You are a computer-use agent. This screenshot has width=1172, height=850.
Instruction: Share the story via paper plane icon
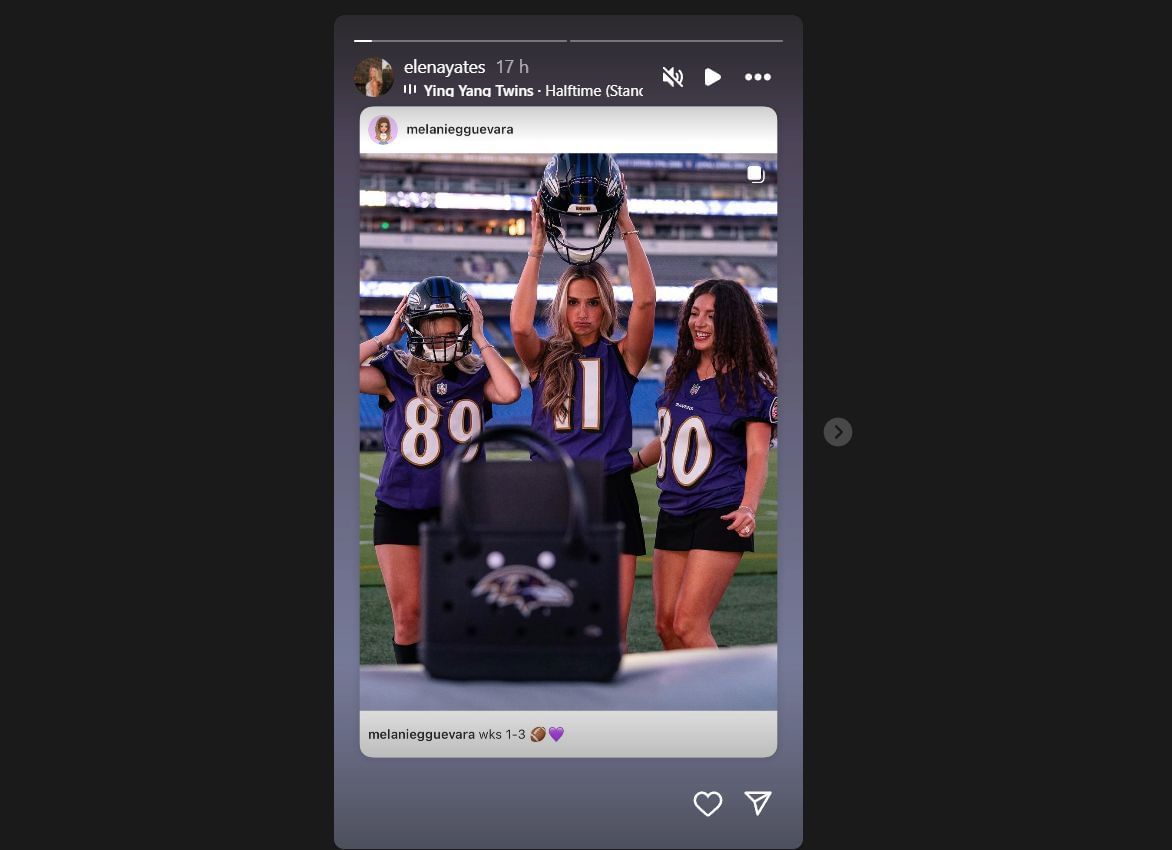tap(758, 802)
